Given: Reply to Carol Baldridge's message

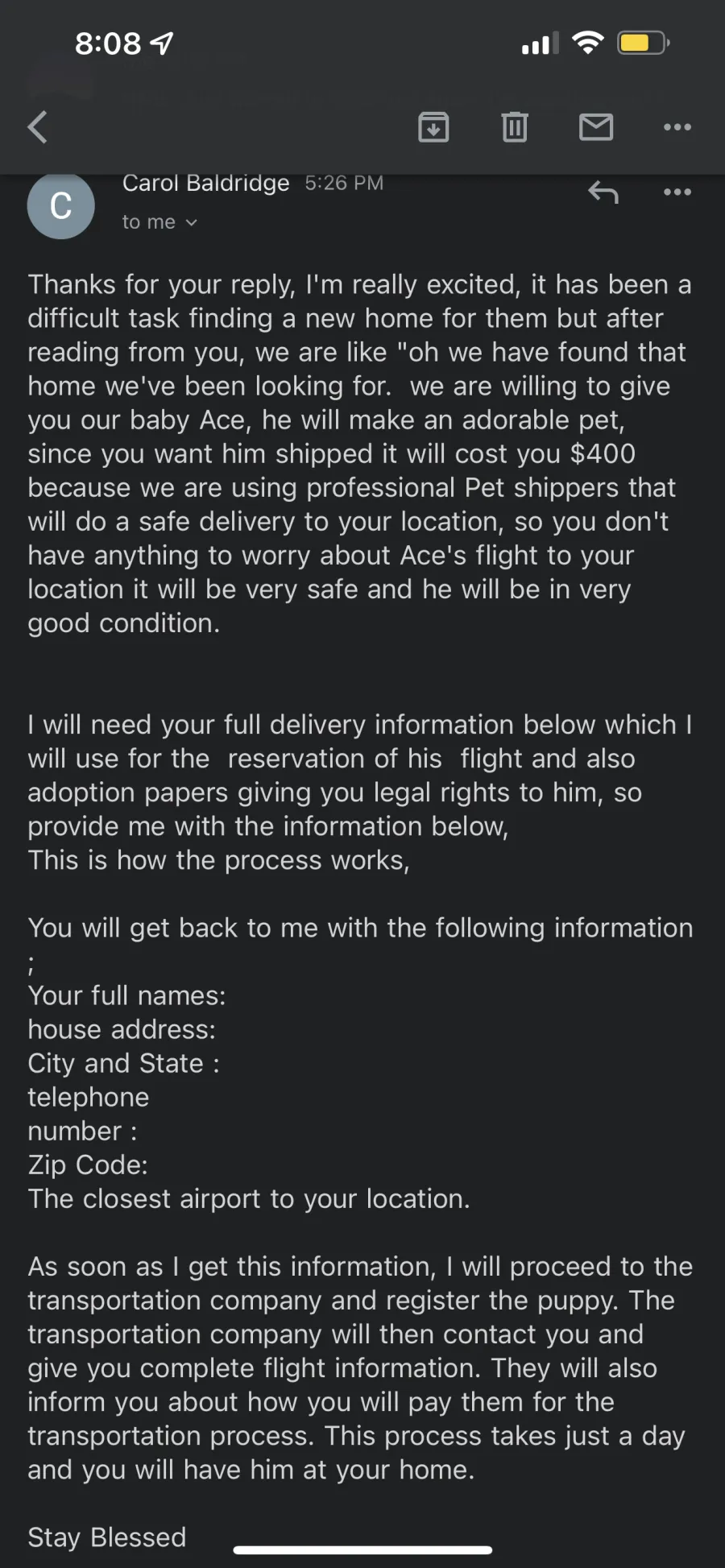Looking at the screenshot, I should click(x=603, y=192).
